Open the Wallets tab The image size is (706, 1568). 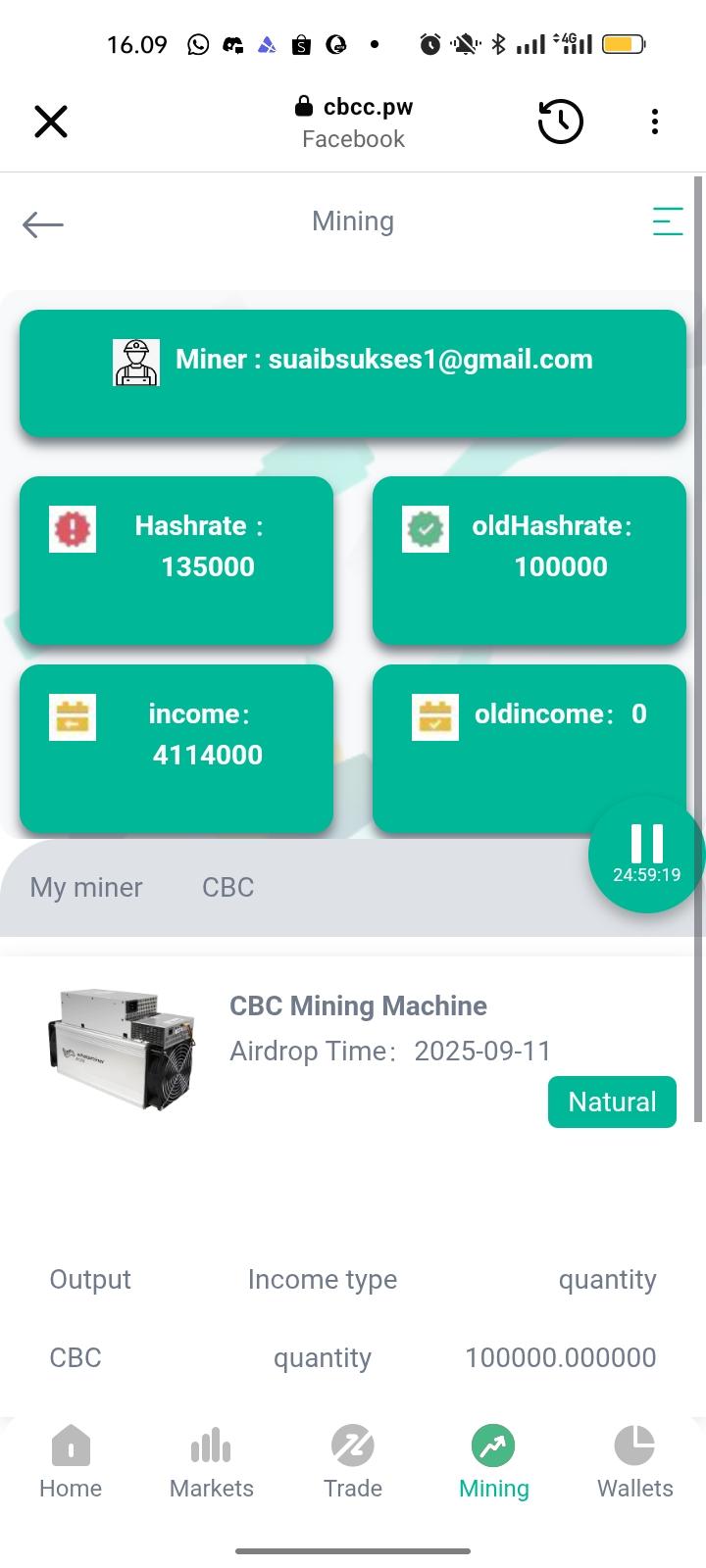coord(635,1461)
